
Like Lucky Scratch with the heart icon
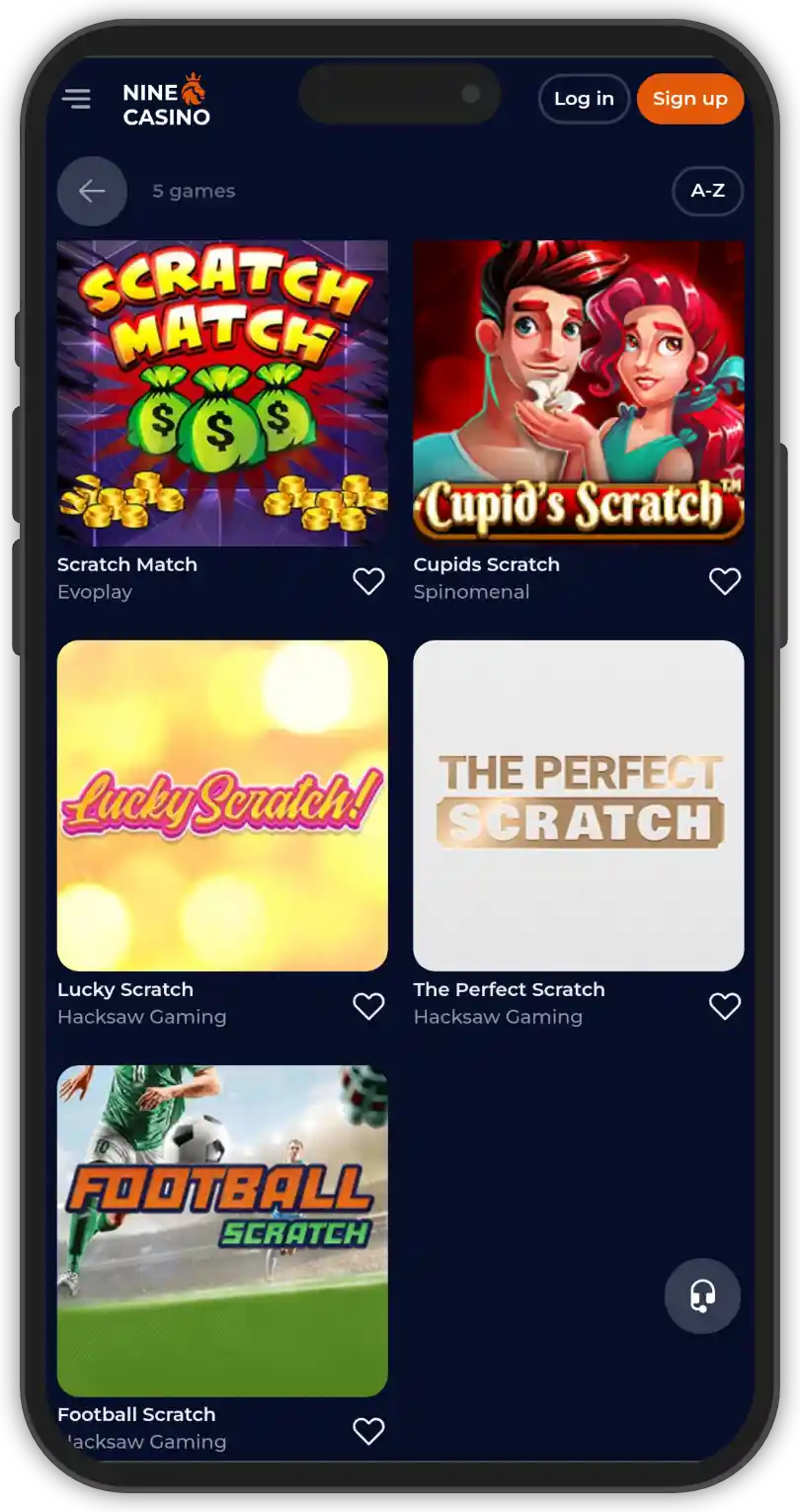pos(368,1006)
